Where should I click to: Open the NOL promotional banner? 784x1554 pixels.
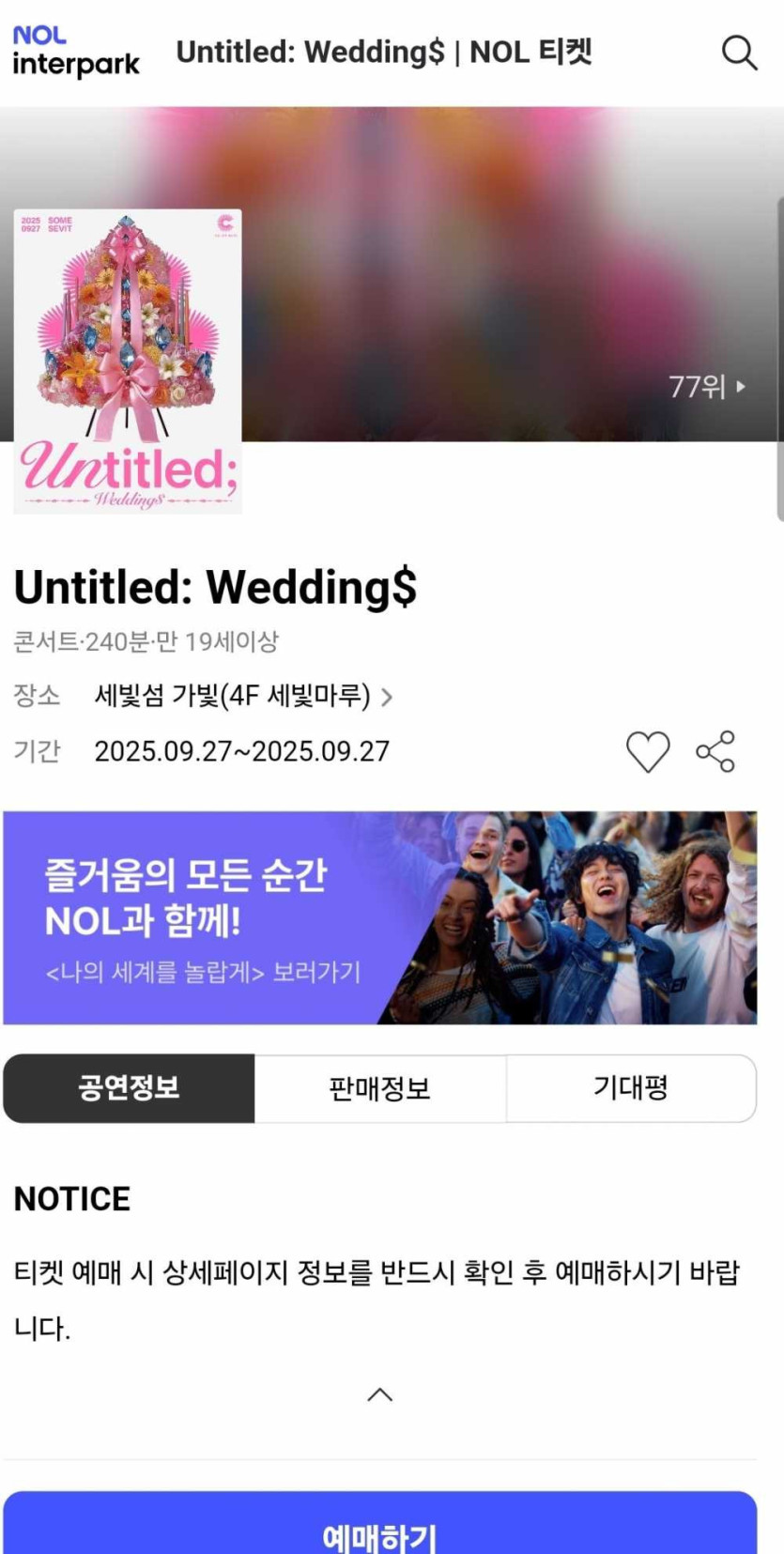pos(379,917)
